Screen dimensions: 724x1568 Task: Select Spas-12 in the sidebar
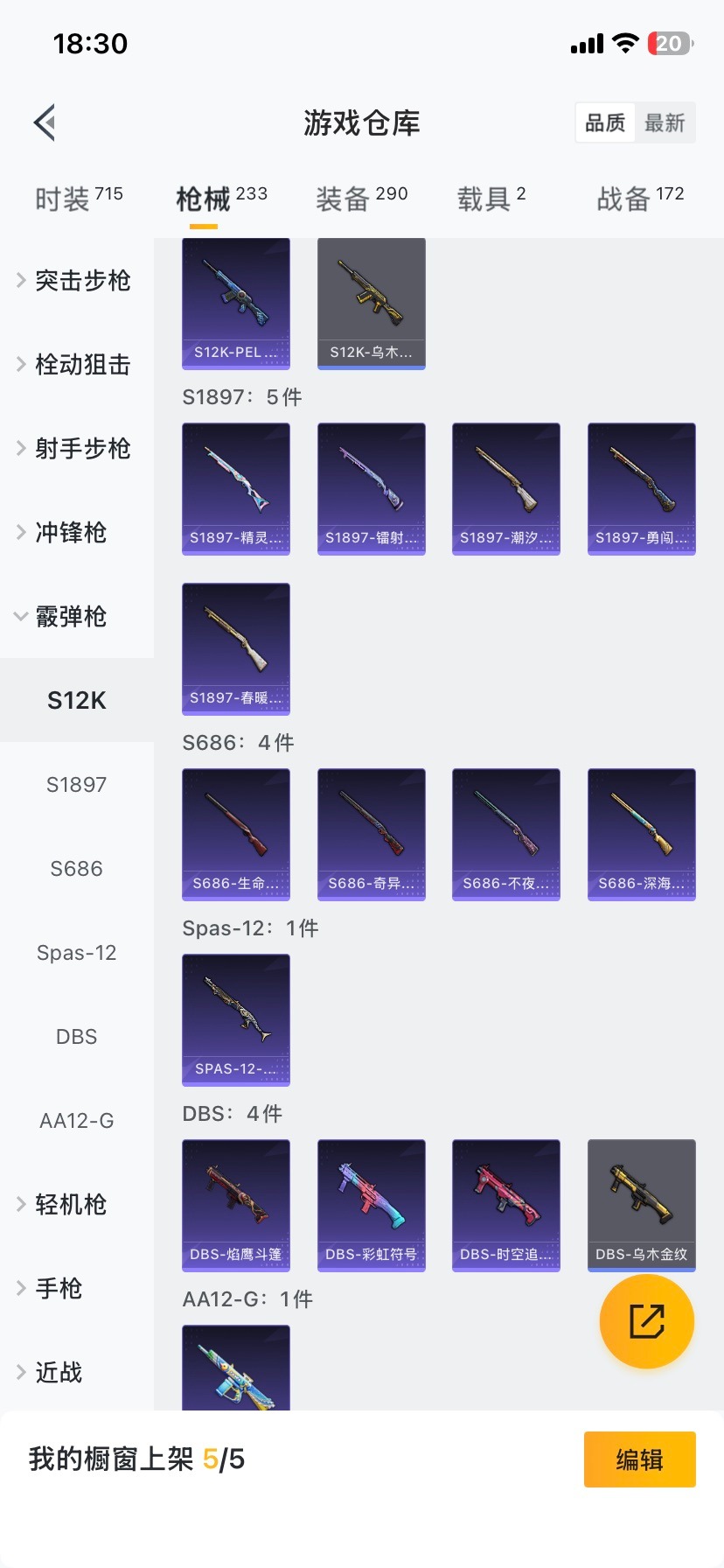[76, 952]
